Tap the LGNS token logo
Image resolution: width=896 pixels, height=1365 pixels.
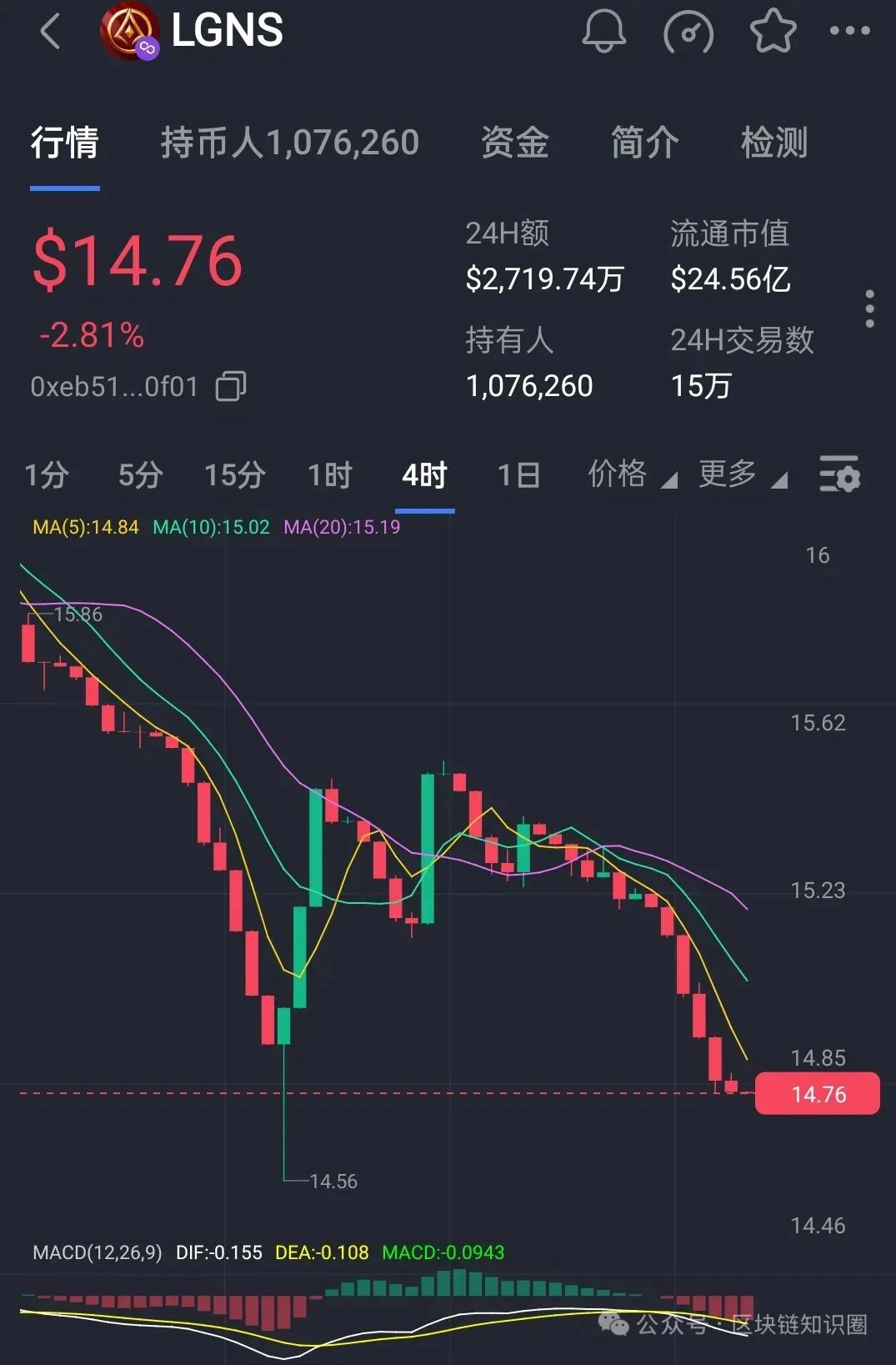(x=127, y=32)
